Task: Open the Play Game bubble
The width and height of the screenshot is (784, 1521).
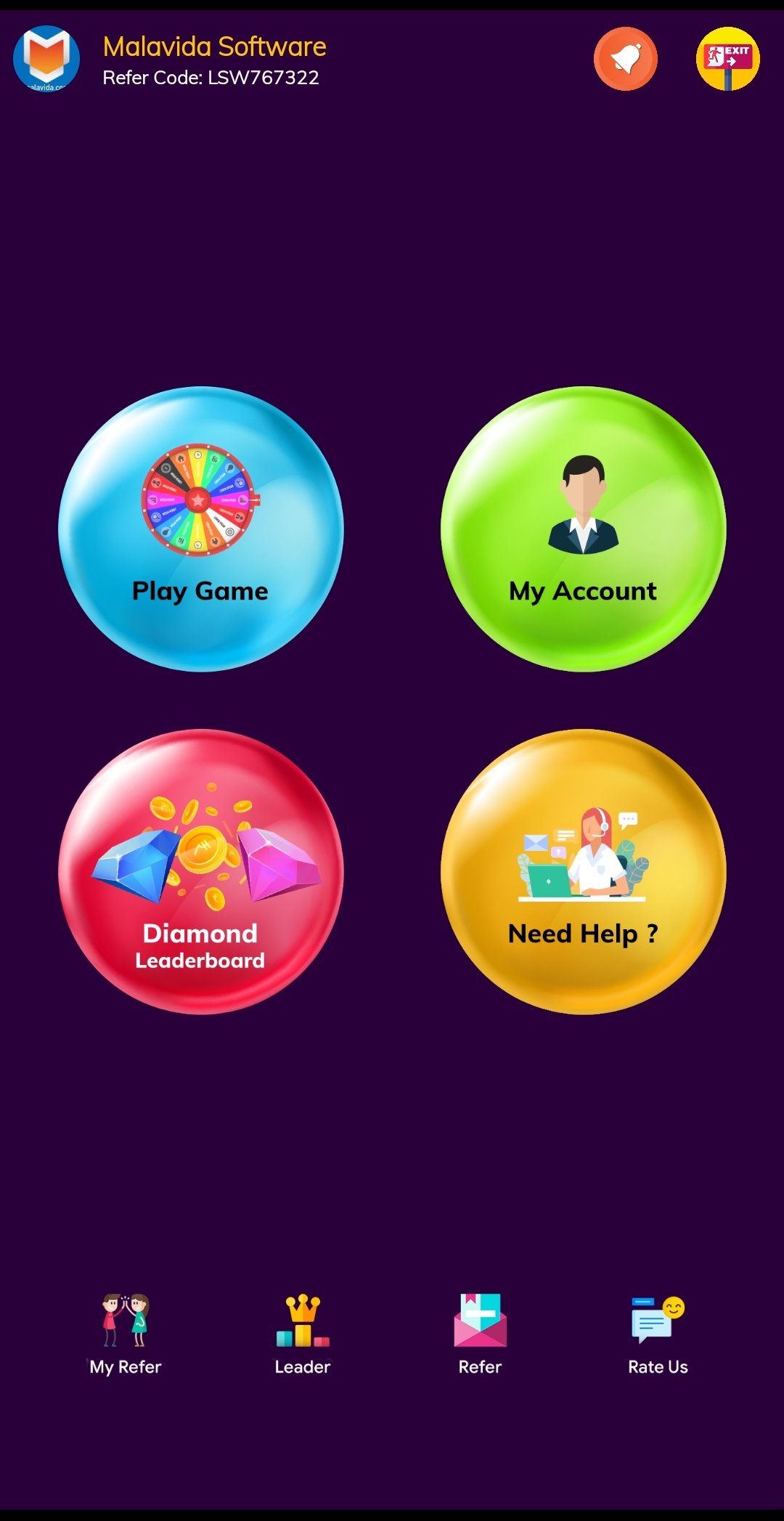Action: pos(201,529)
